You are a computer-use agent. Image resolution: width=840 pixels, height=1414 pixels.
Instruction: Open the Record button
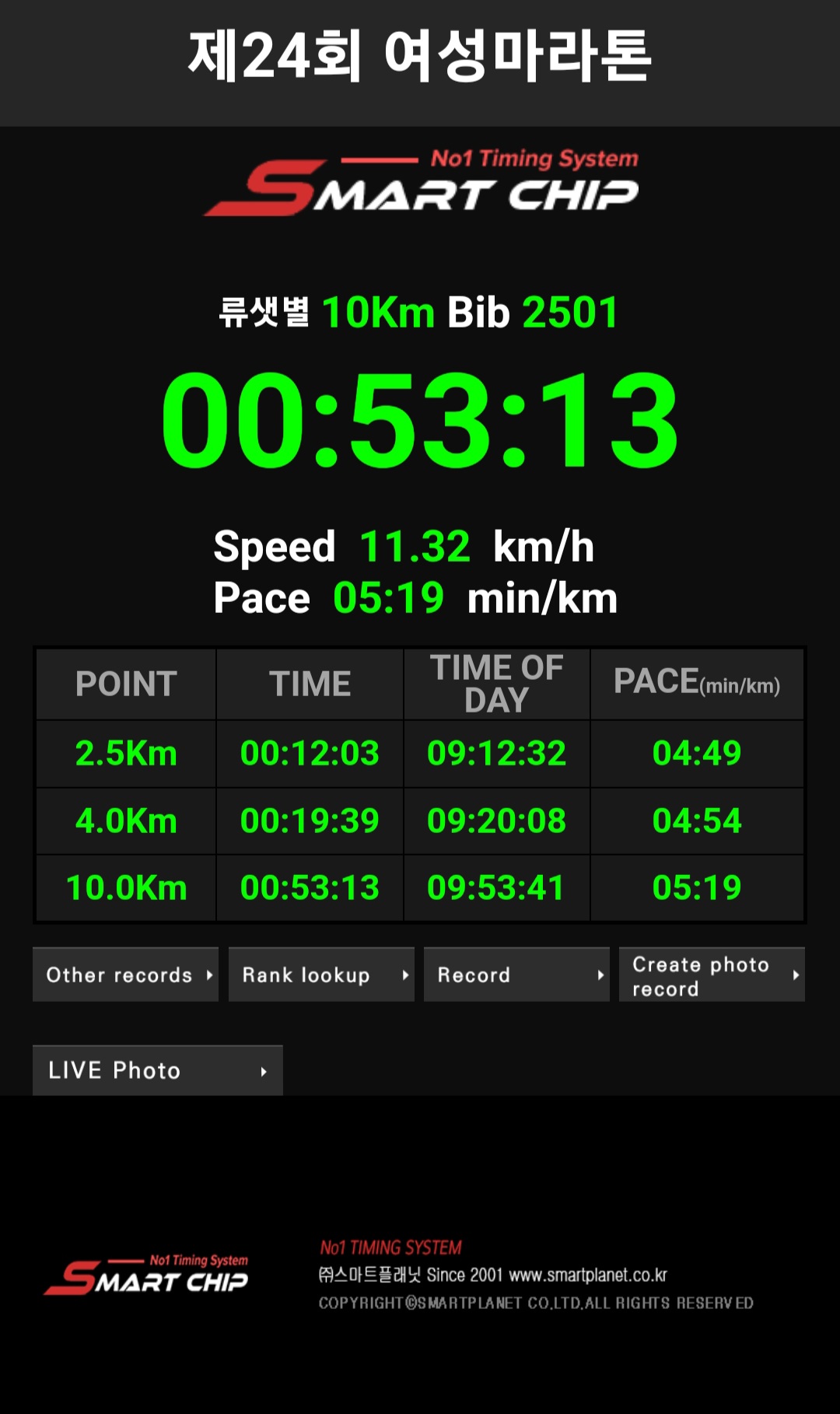(516, 975)
